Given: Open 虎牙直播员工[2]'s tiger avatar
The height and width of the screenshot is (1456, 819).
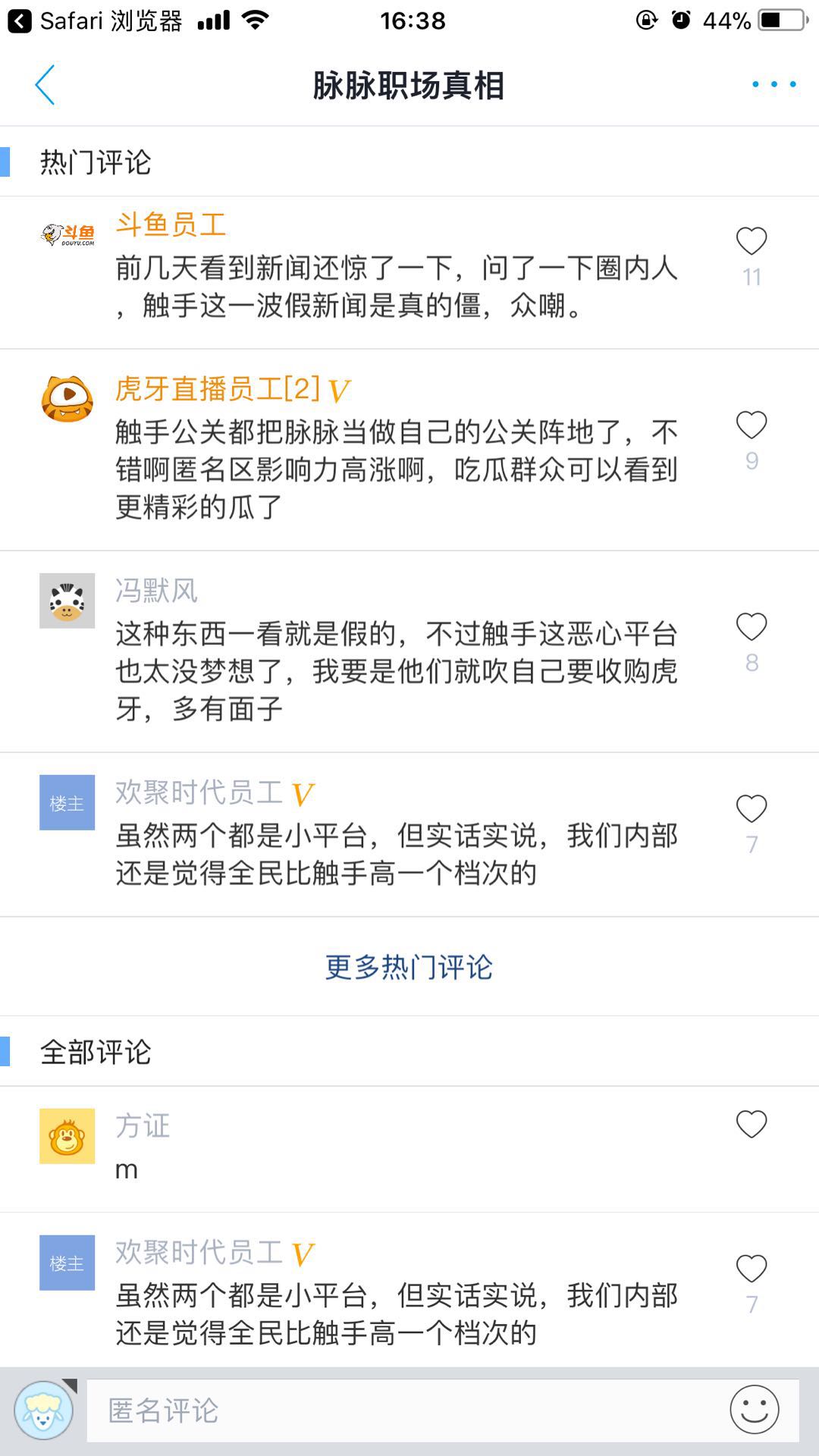Looking at the screenshot, I should 67,399.
